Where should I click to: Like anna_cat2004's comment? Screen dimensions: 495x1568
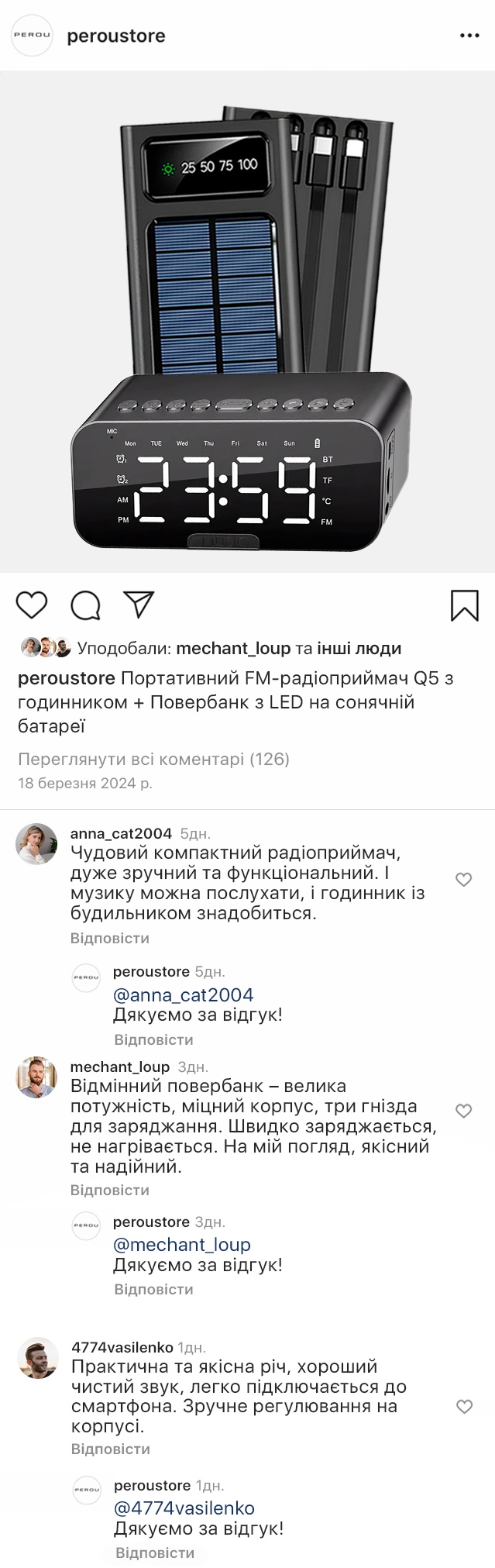[463, 880]
